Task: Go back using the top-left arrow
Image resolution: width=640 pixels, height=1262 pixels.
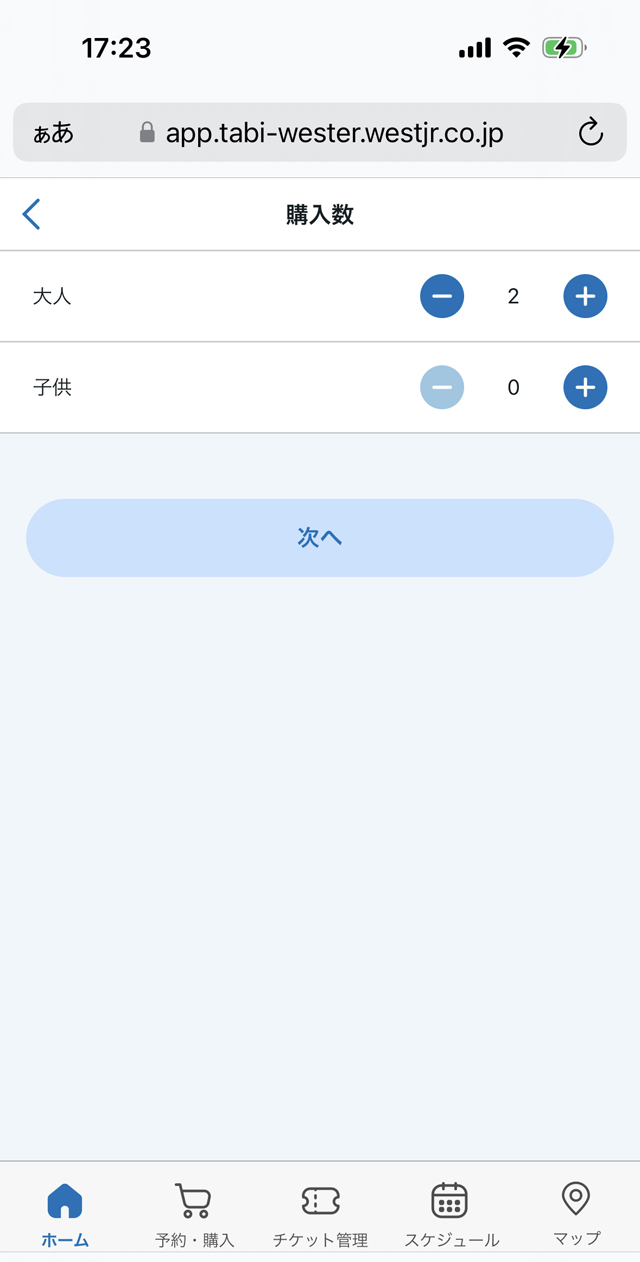Action: tap(31, 214)
